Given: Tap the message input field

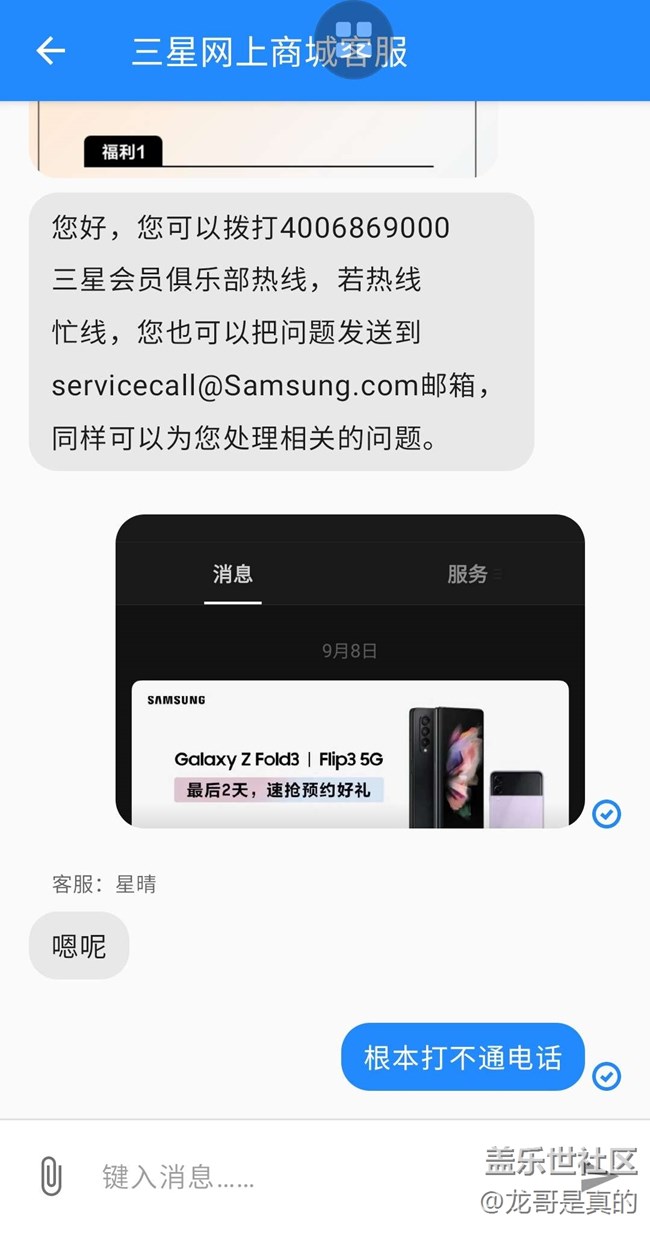Looking at the screenshot, I should click(280, 1177).
